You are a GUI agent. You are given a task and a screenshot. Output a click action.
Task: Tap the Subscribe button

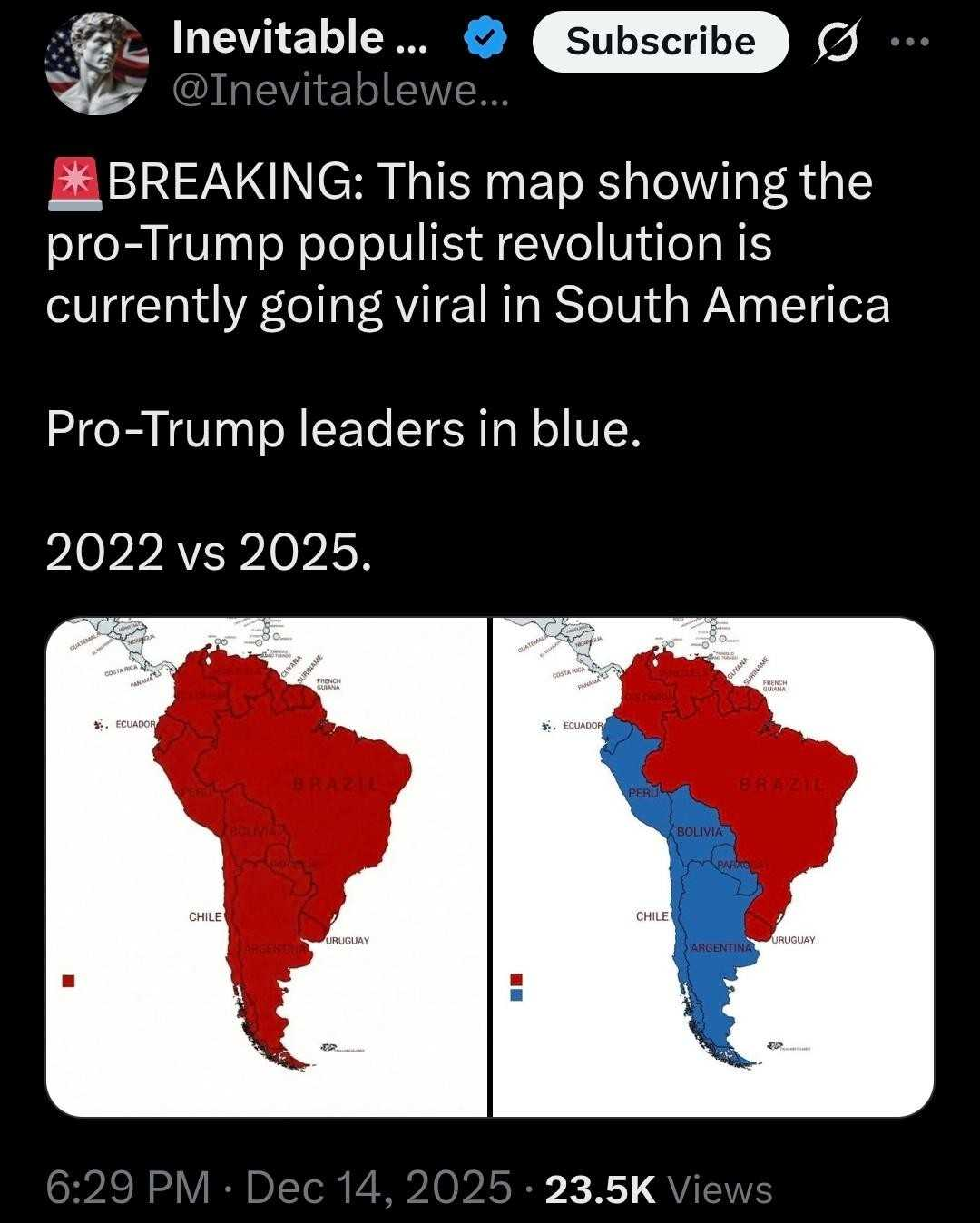pyautogui.click(x=660, y=42)
